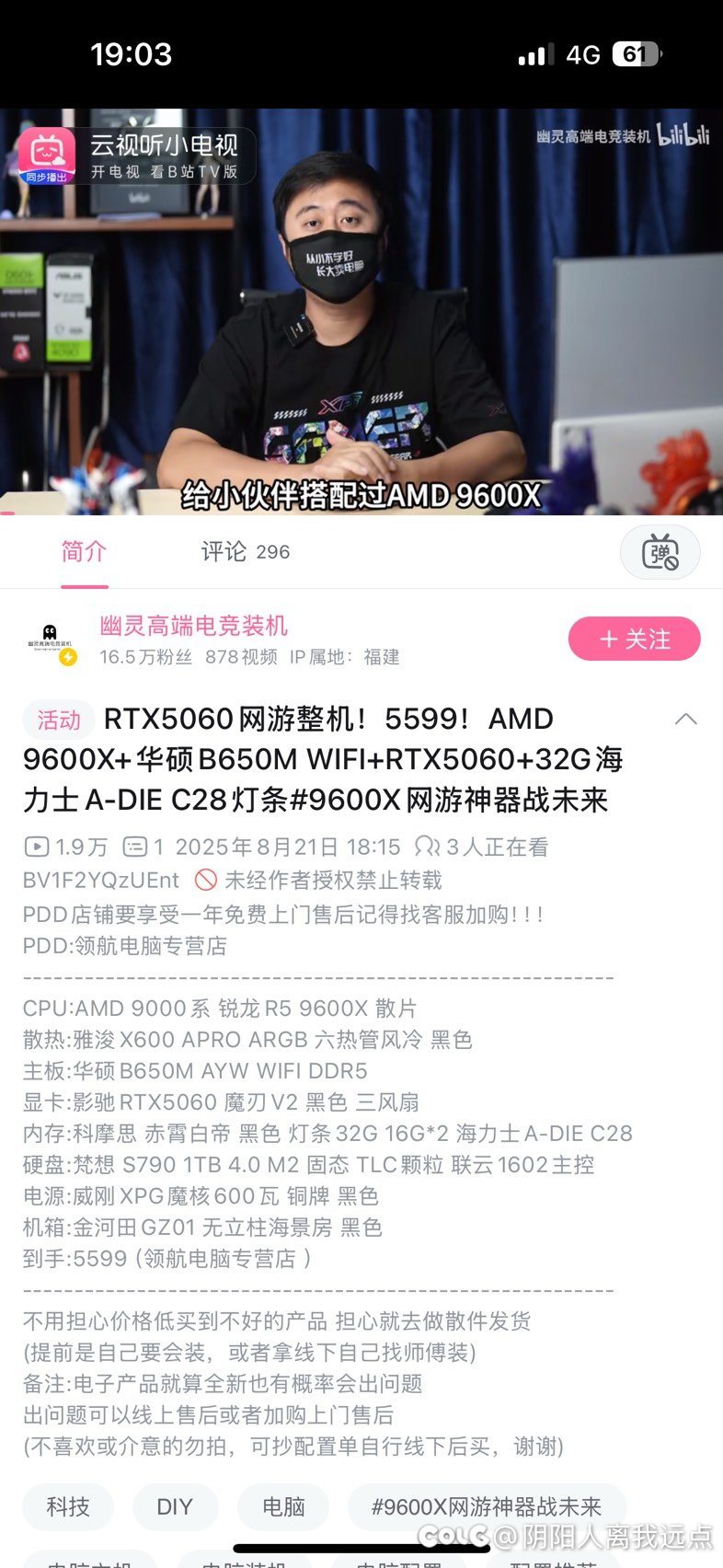
Task: Tap the video player to show controls
Action: [x=361, y=312]
